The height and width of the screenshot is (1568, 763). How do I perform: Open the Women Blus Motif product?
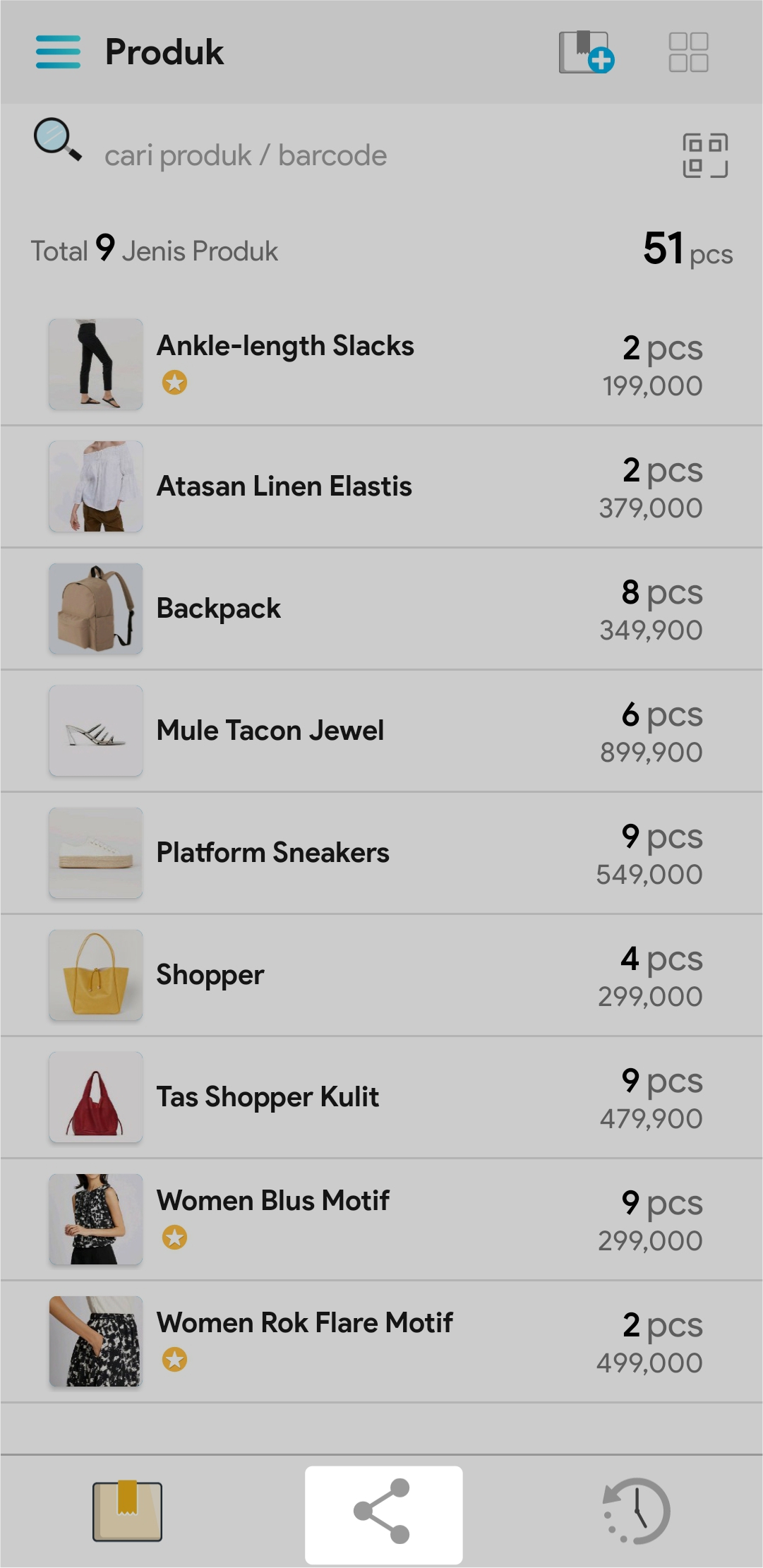pos(381,1219)
